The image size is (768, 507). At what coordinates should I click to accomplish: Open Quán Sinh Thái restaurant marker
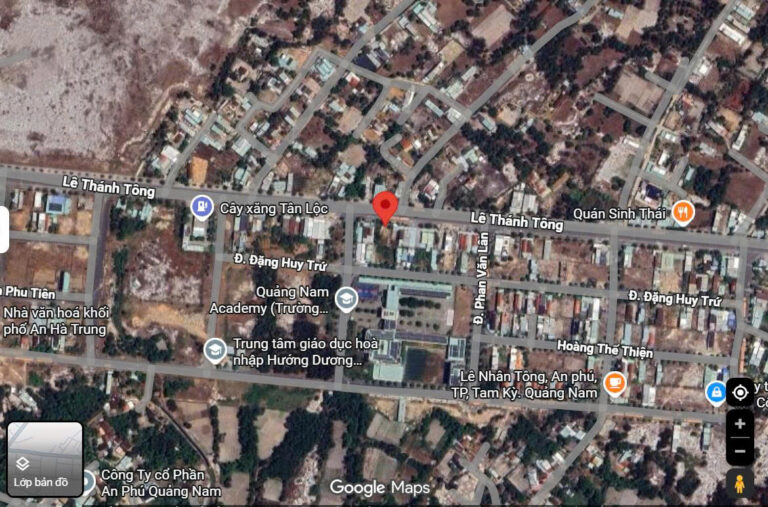[683, 211]
